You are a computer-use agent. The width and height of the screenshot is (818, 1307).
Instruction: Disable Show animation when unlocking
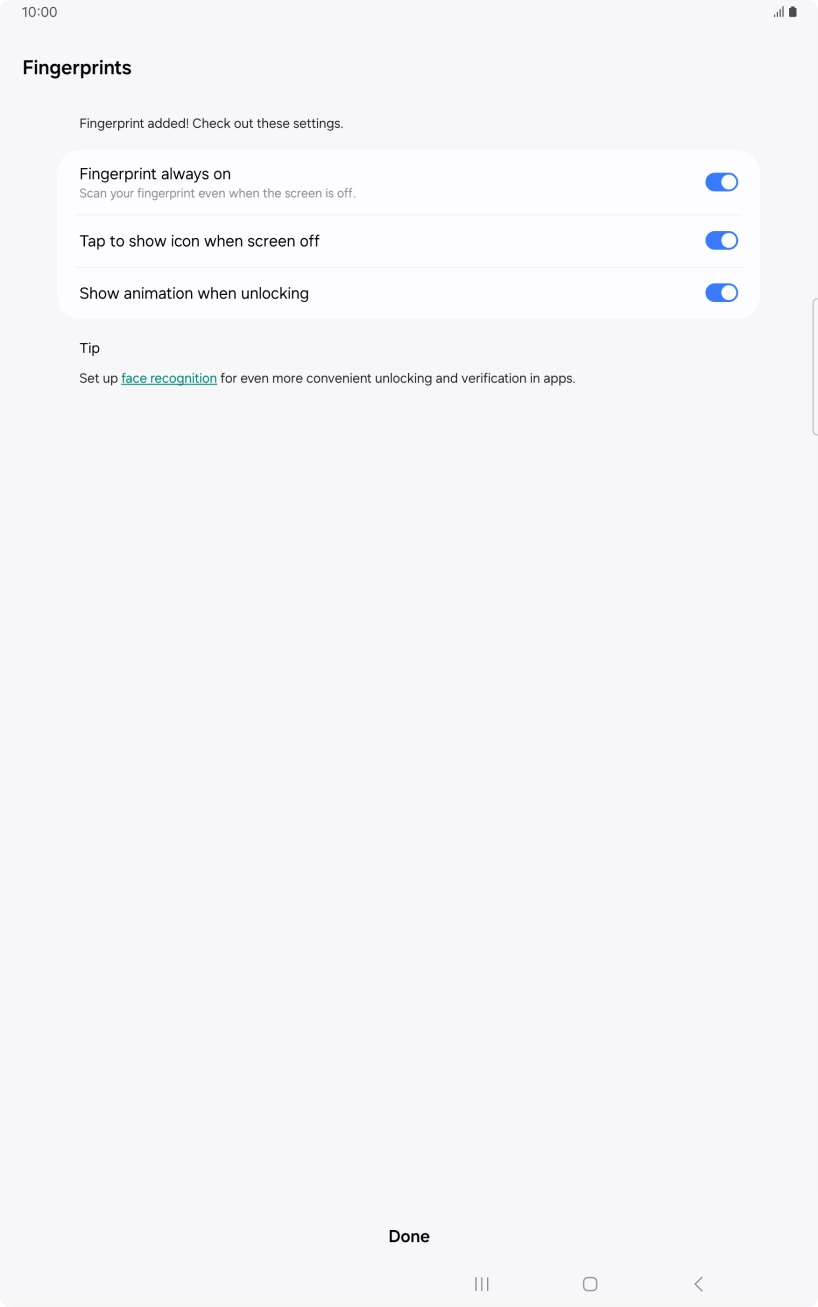(721, 292)
